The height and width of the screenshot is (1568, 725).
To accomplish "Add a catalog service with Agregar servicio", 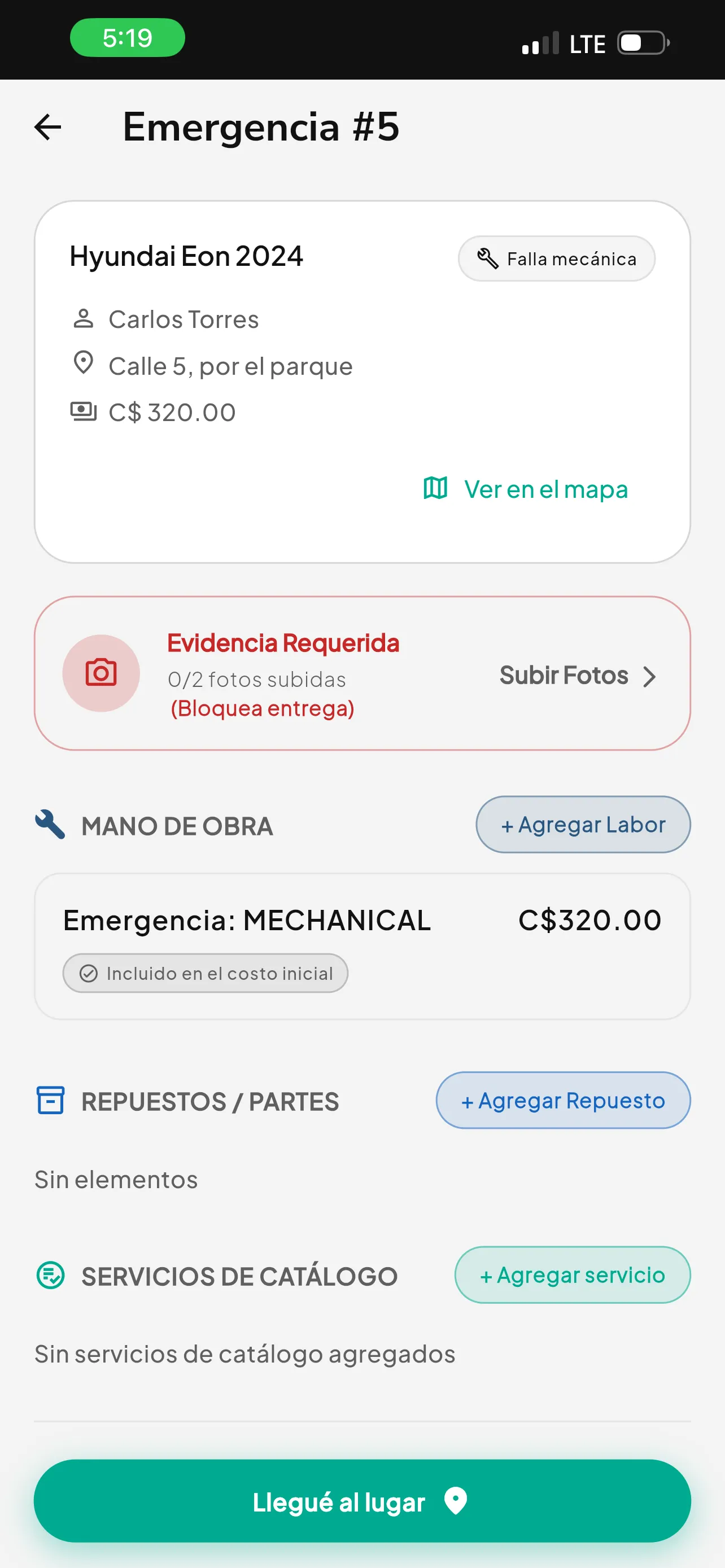I will (572, 1274).
